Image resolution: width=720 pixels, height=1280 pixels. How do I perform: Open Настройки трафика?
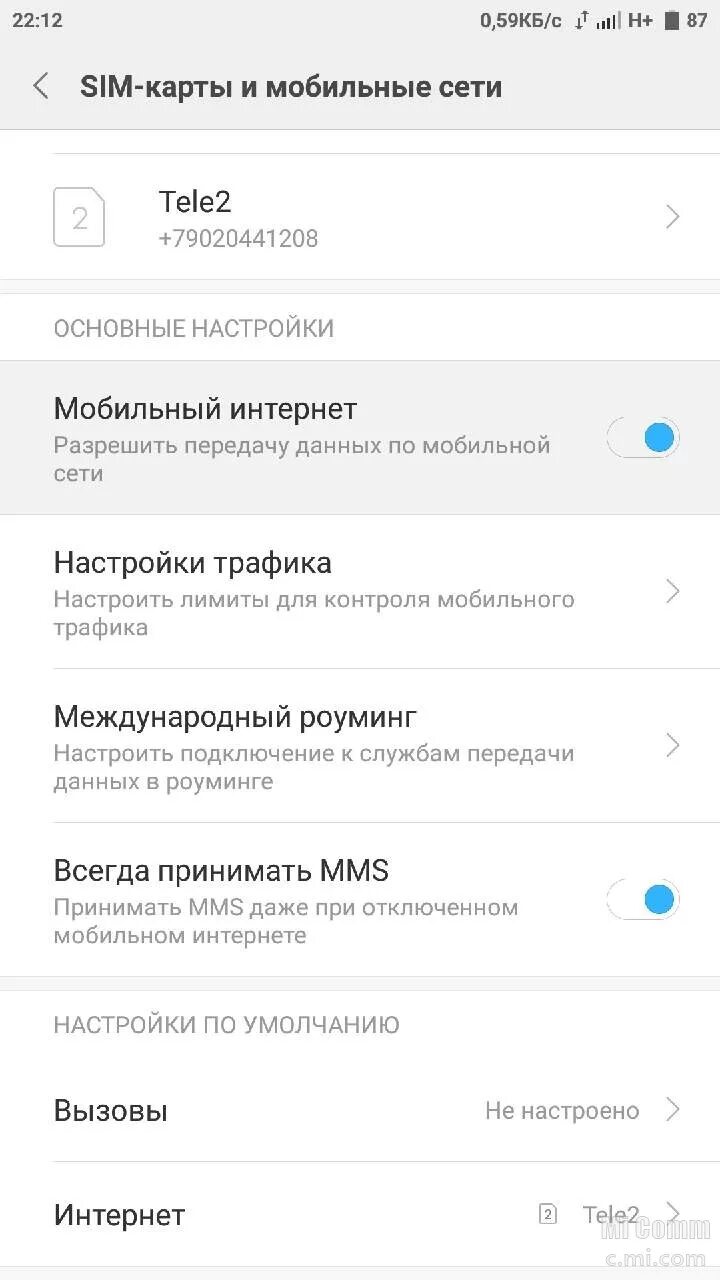[360, 592]
